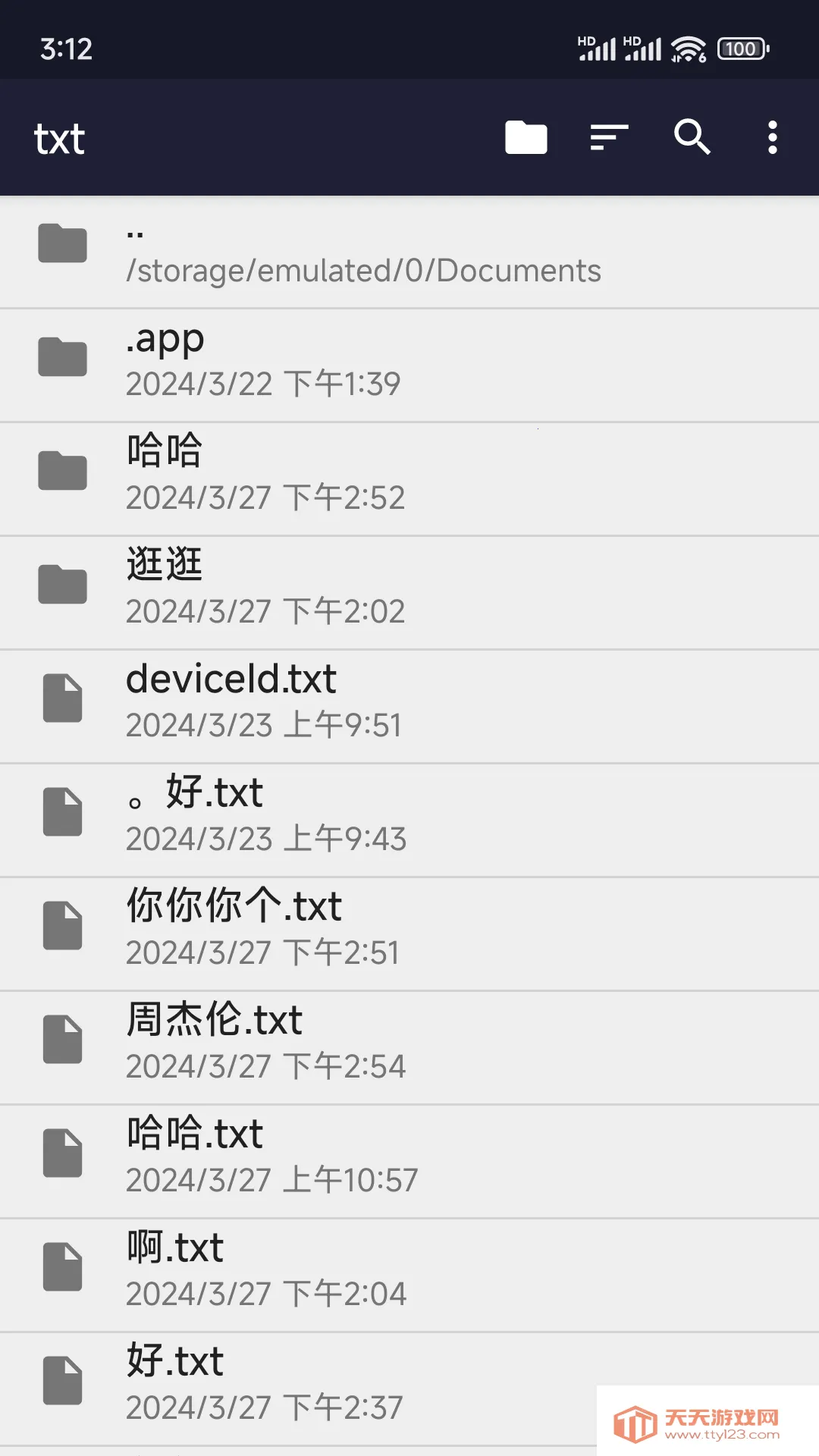Click the folder icon next to .app
Viewport: 819px width, 1456px height.
click(62, 356)
